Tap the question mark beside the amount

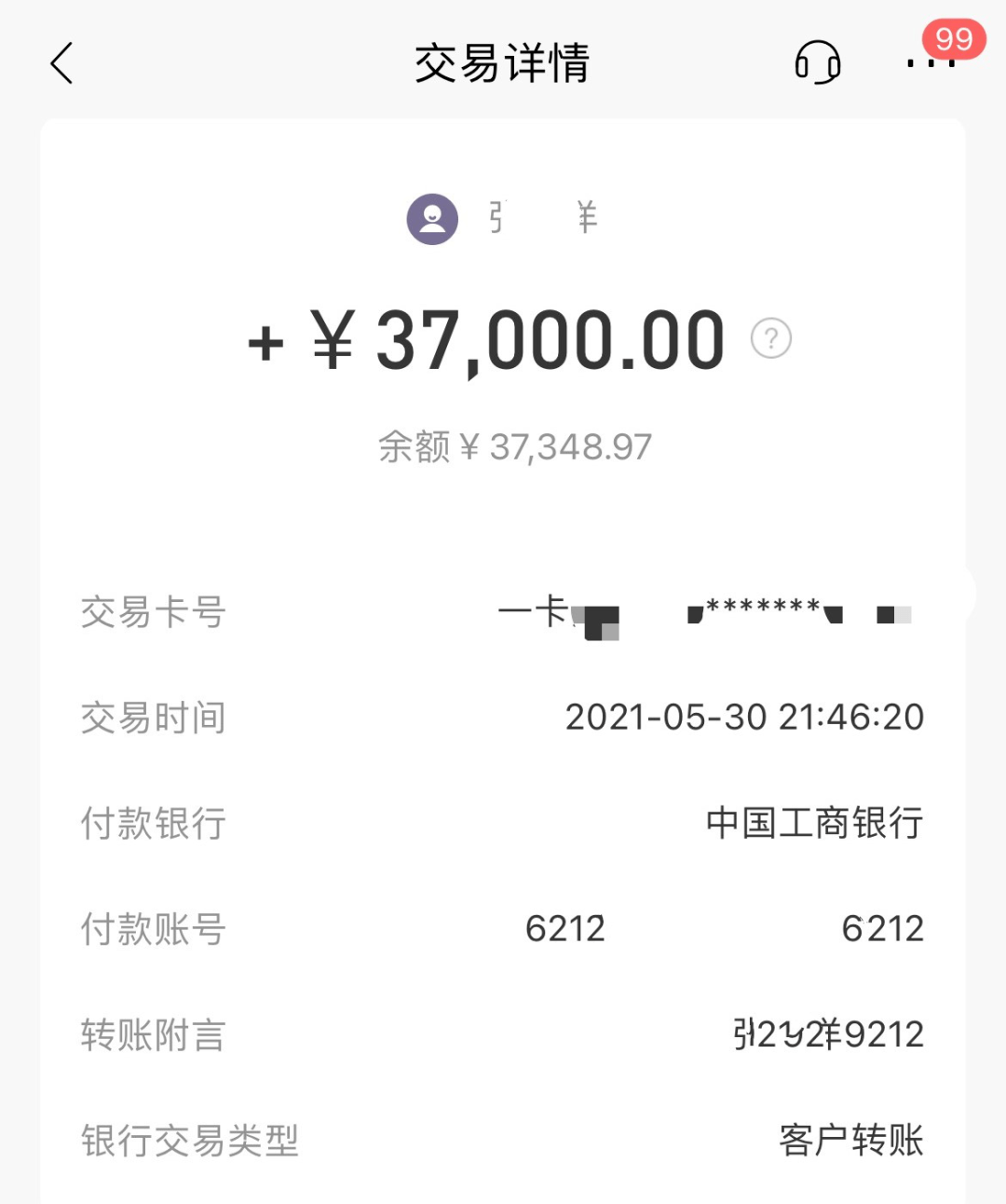pyautogui.click(x=771, y=338)
